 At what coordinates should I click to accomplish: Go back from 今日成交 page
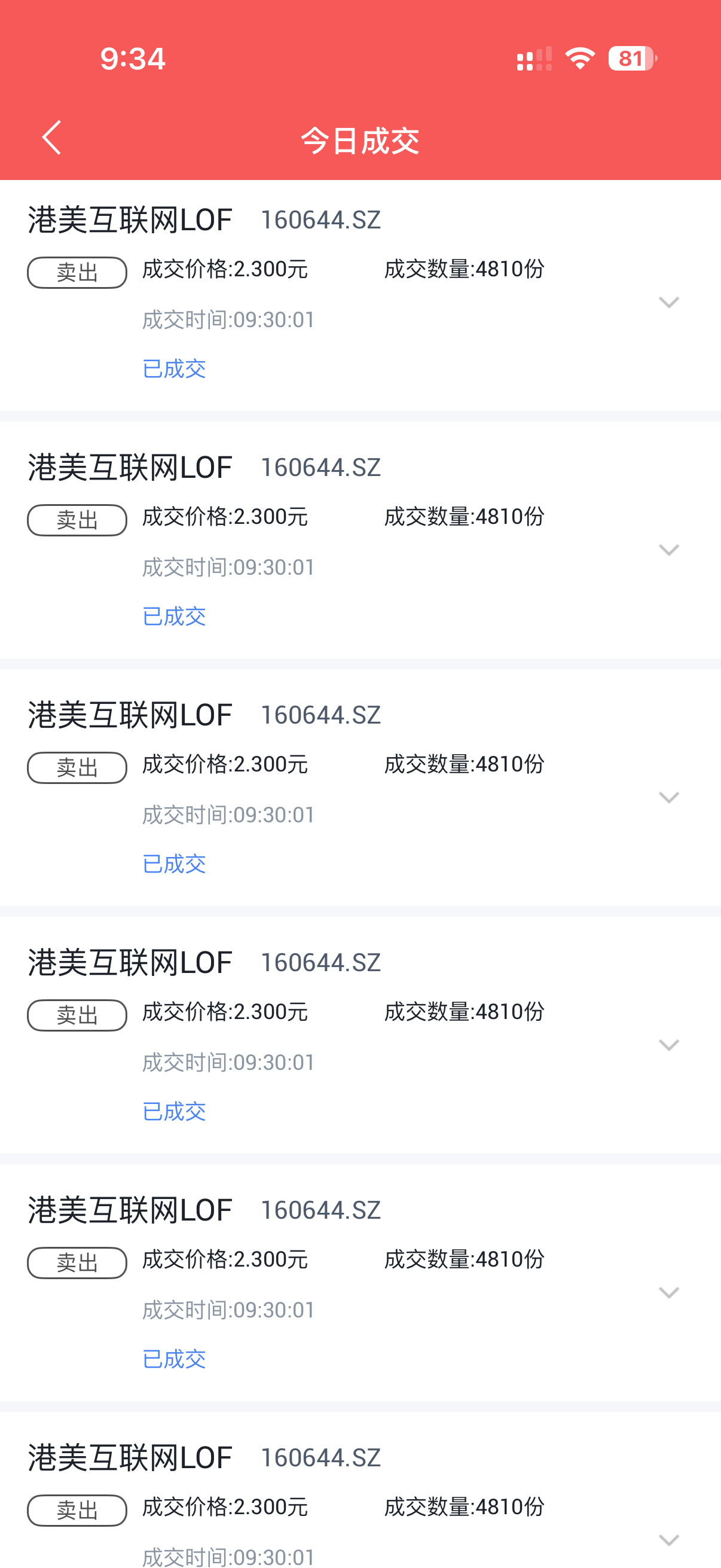pyautogui.click(x=52, y=138)
